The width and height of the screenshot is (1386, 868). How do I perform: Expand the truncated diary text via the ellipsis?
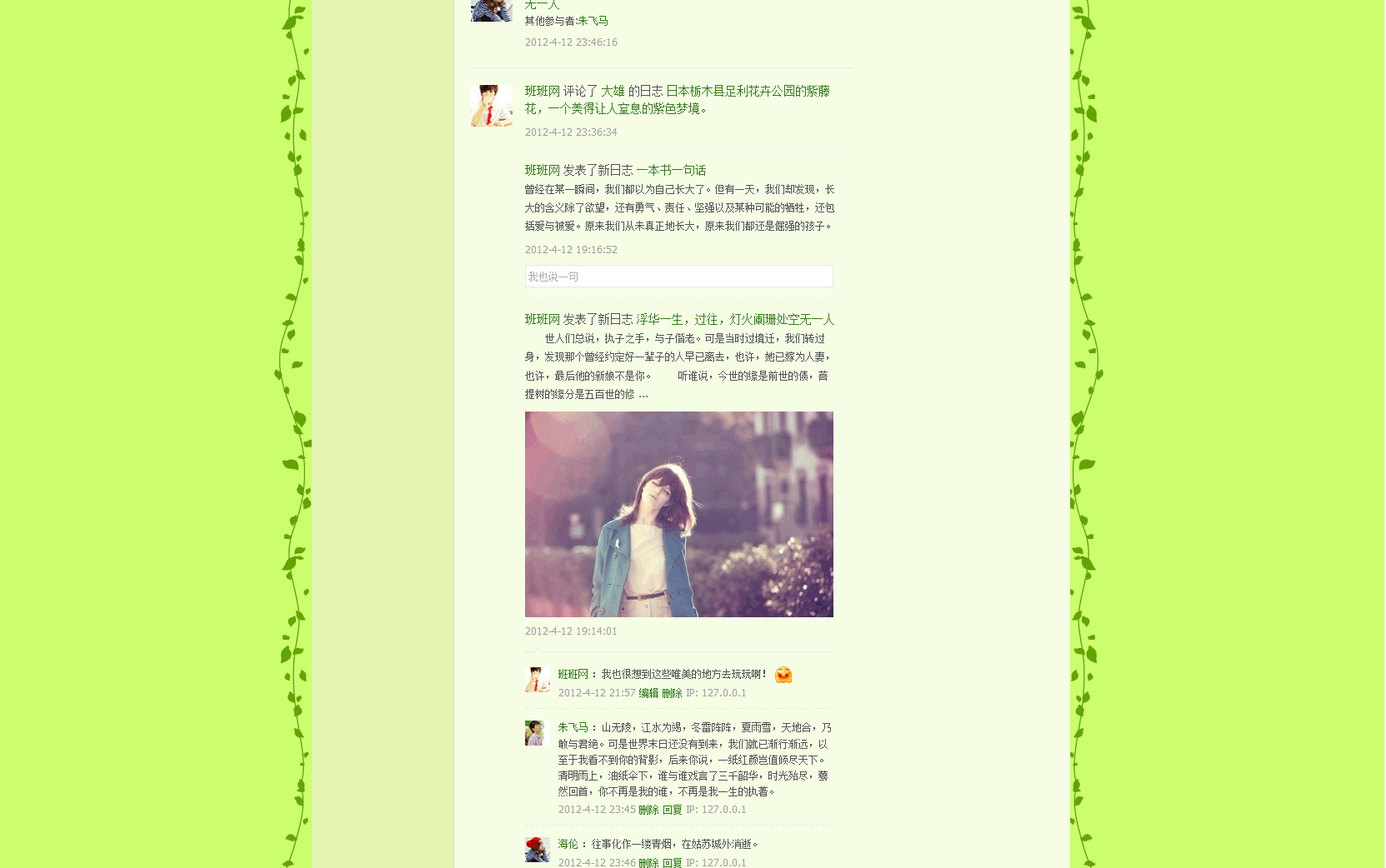(x=643, y=394)
